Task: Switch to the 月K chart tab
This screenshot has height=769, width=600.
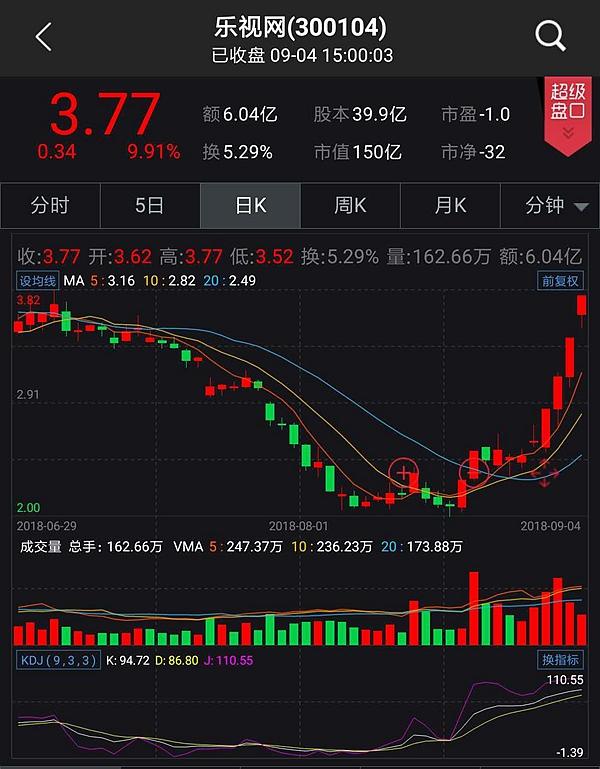Action: click(450, 206)
